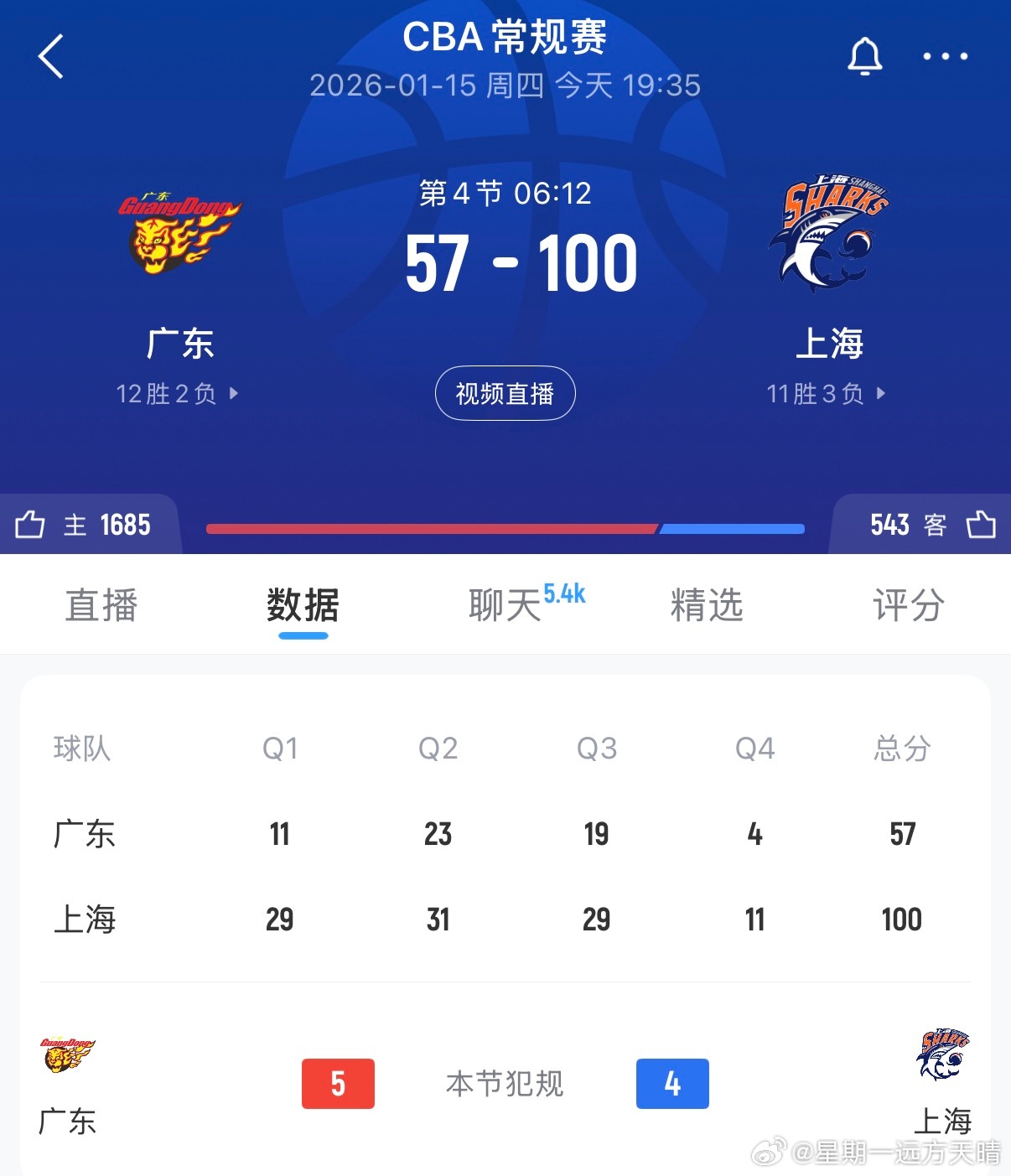This screenshot has width=1011, height=1176.
Task: Click the 5.4k chat count badge
Action: point(566,593)
